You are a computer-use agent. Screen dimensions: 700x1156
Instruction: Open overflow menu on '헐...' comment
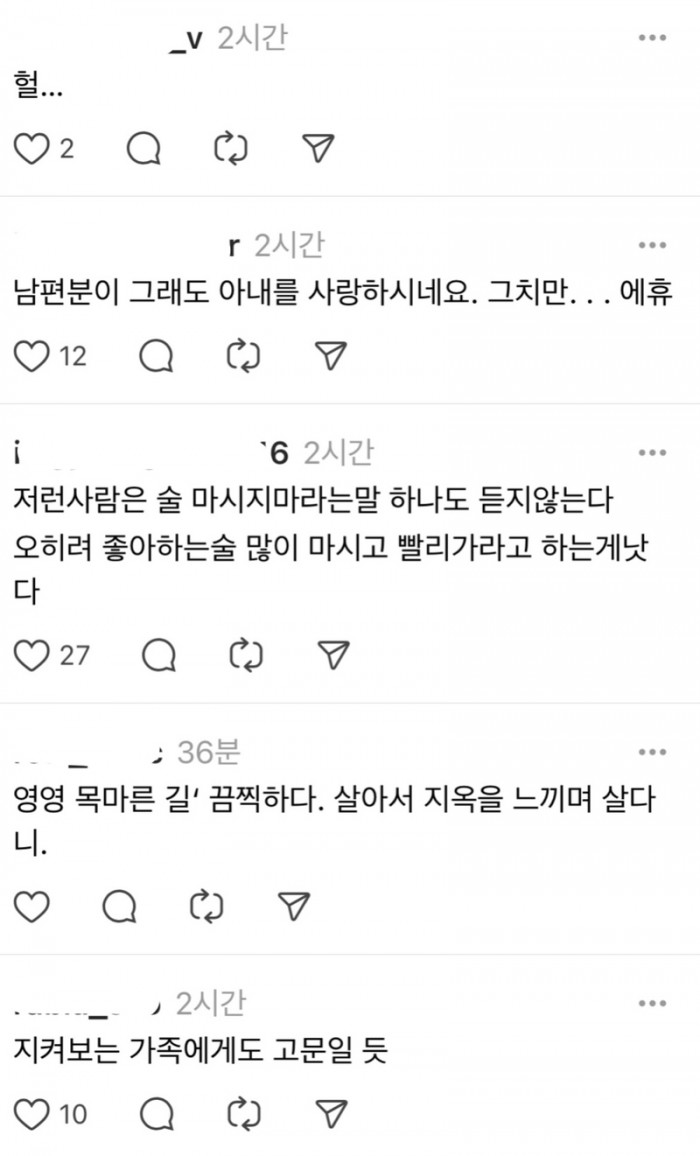point(652,37)
